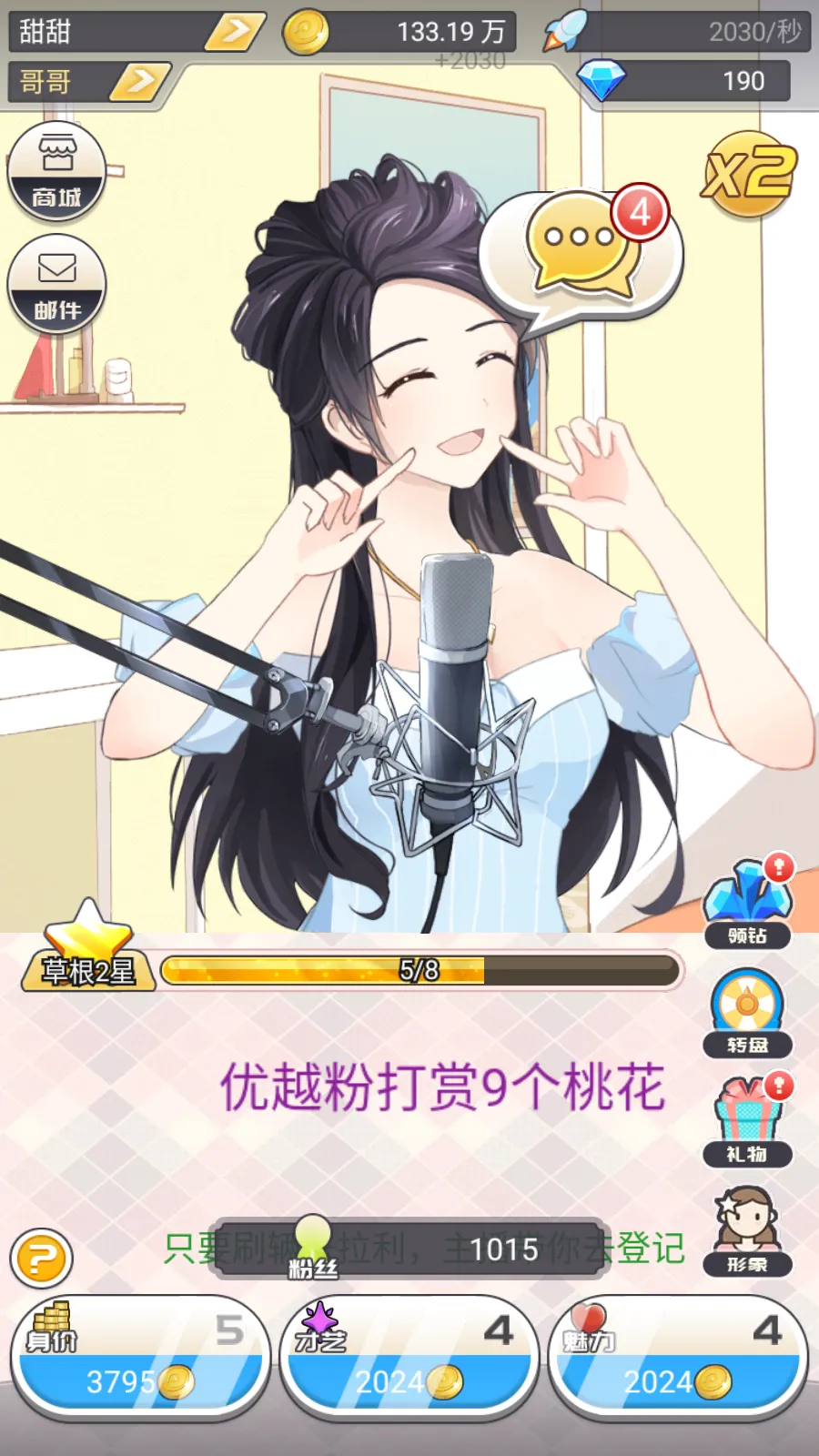Upgrade 身价 for 3795 coins
The image size is (819, 1456).
(140, 1357)
